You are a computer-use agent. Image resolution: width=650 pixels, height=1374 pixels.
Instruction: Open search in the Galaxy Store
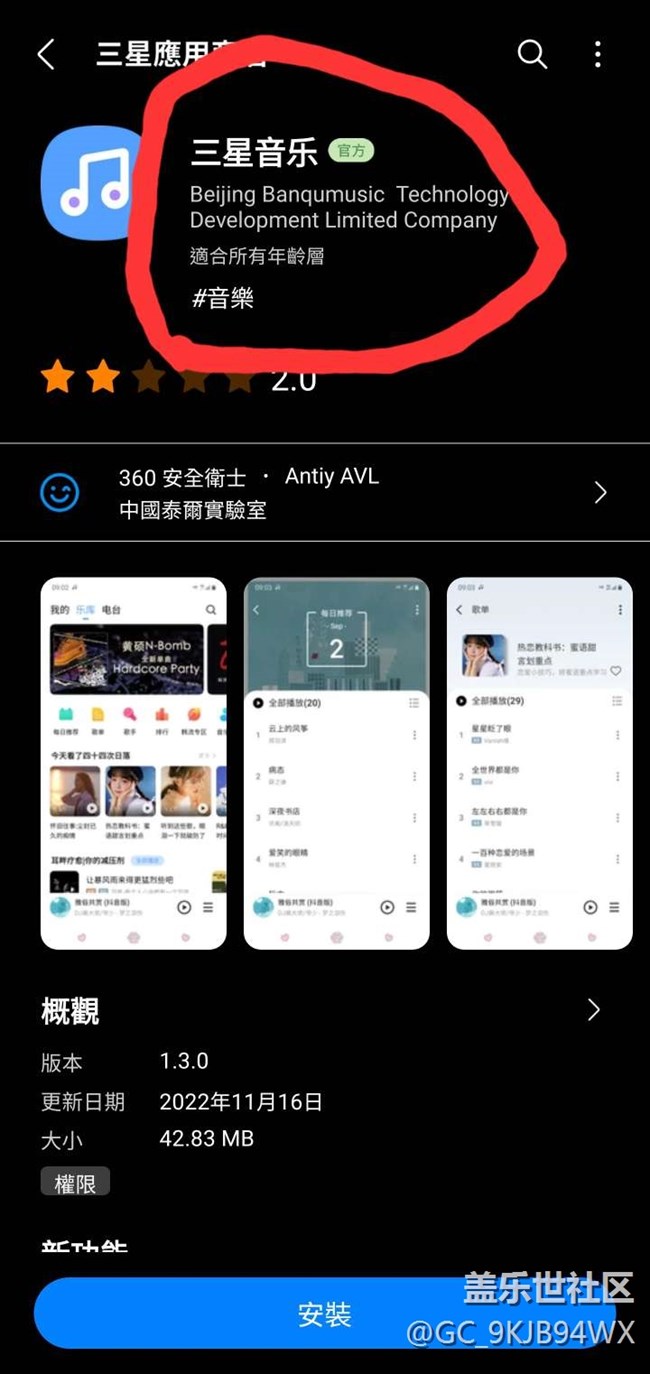coord(532,55)
